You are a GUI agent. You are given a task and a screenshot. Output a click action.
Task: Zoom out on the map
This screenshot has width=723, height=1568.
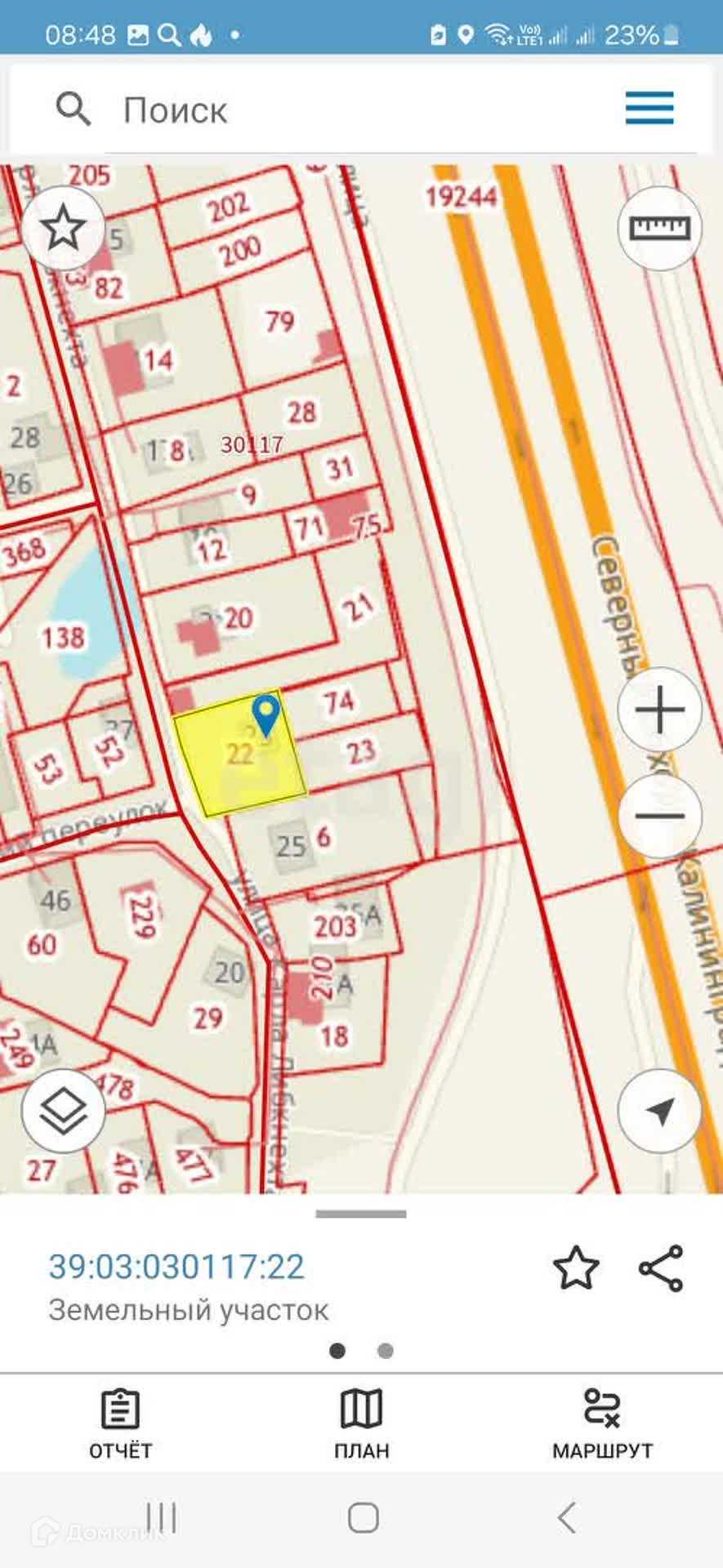(659, 816)
